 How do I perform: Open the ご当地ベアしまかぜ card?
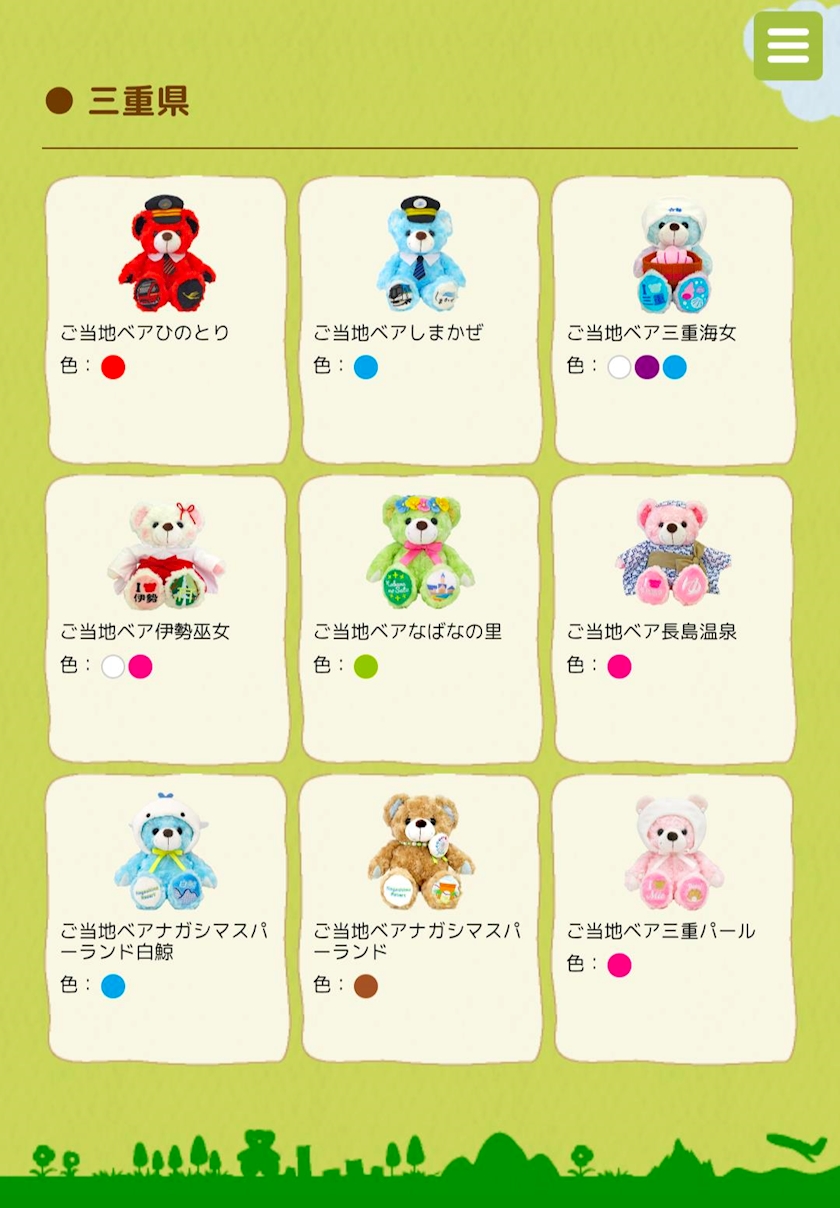pos(420,320)
